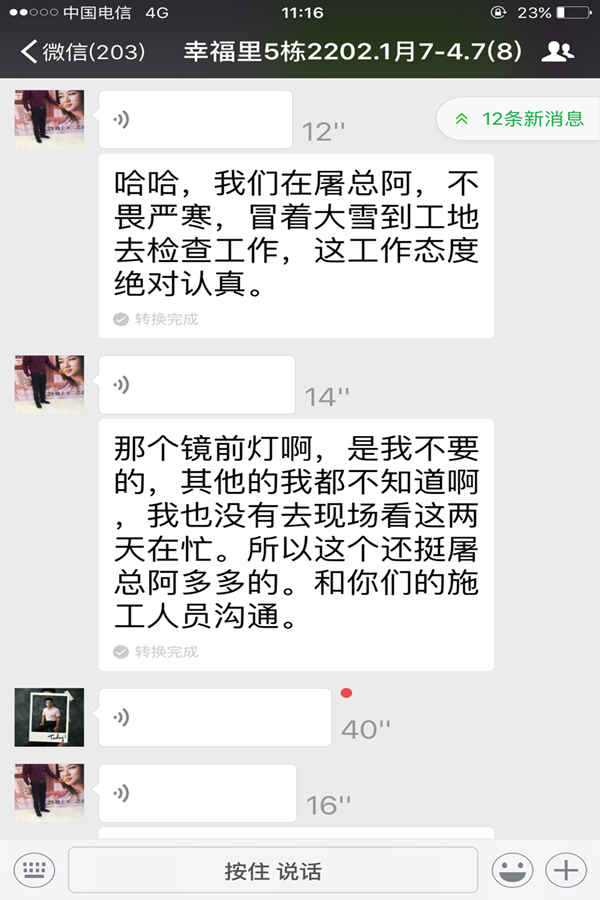The width and height of the screenshot is (600, 900).
Task: Open the group members info icon
Action: pos(557,52)
